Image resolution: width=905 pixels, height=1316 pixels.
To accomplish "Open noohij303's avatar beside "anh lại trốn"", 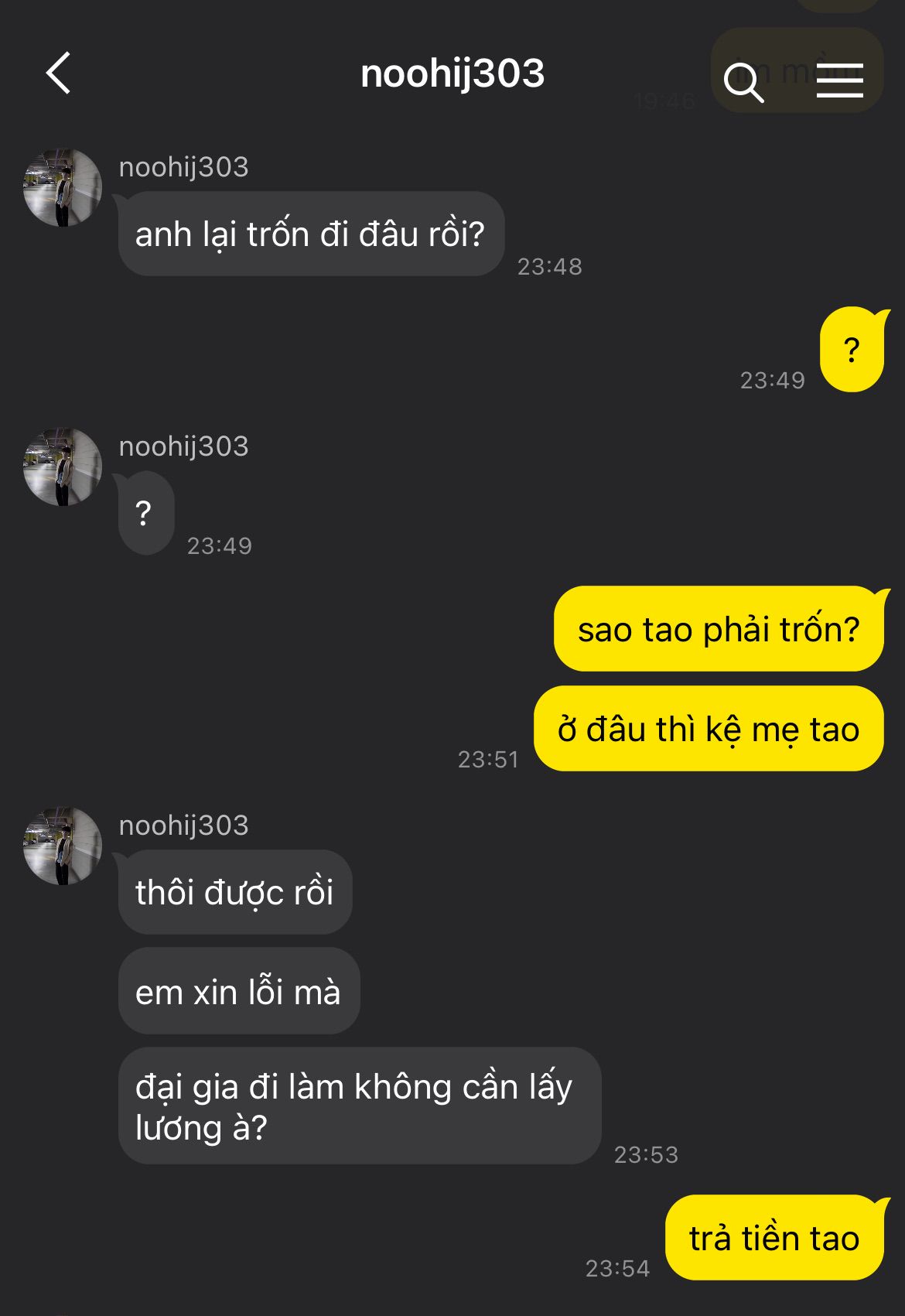I will [x=63, y=188].
